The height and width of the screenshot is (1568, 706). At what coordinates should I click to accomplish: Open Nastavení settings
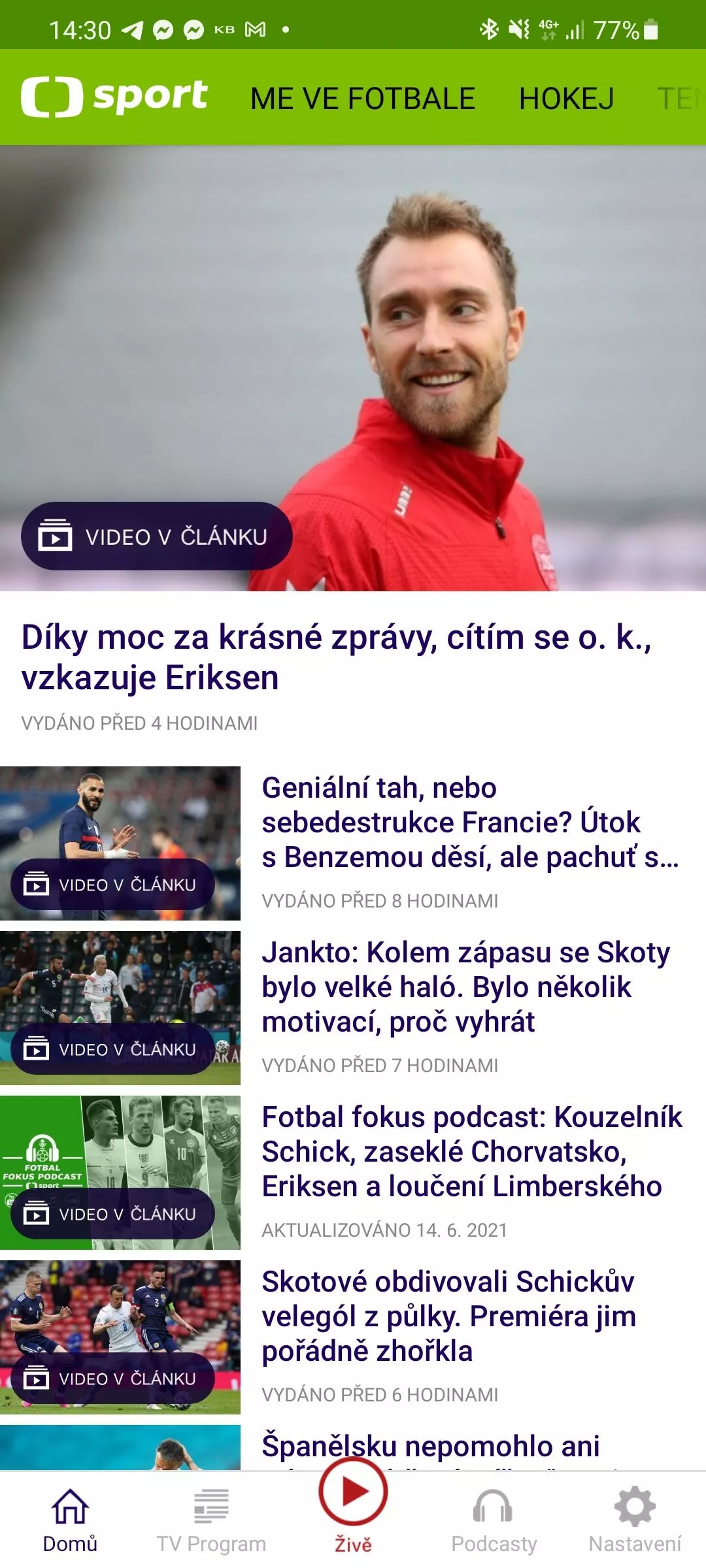(635, 1521)
